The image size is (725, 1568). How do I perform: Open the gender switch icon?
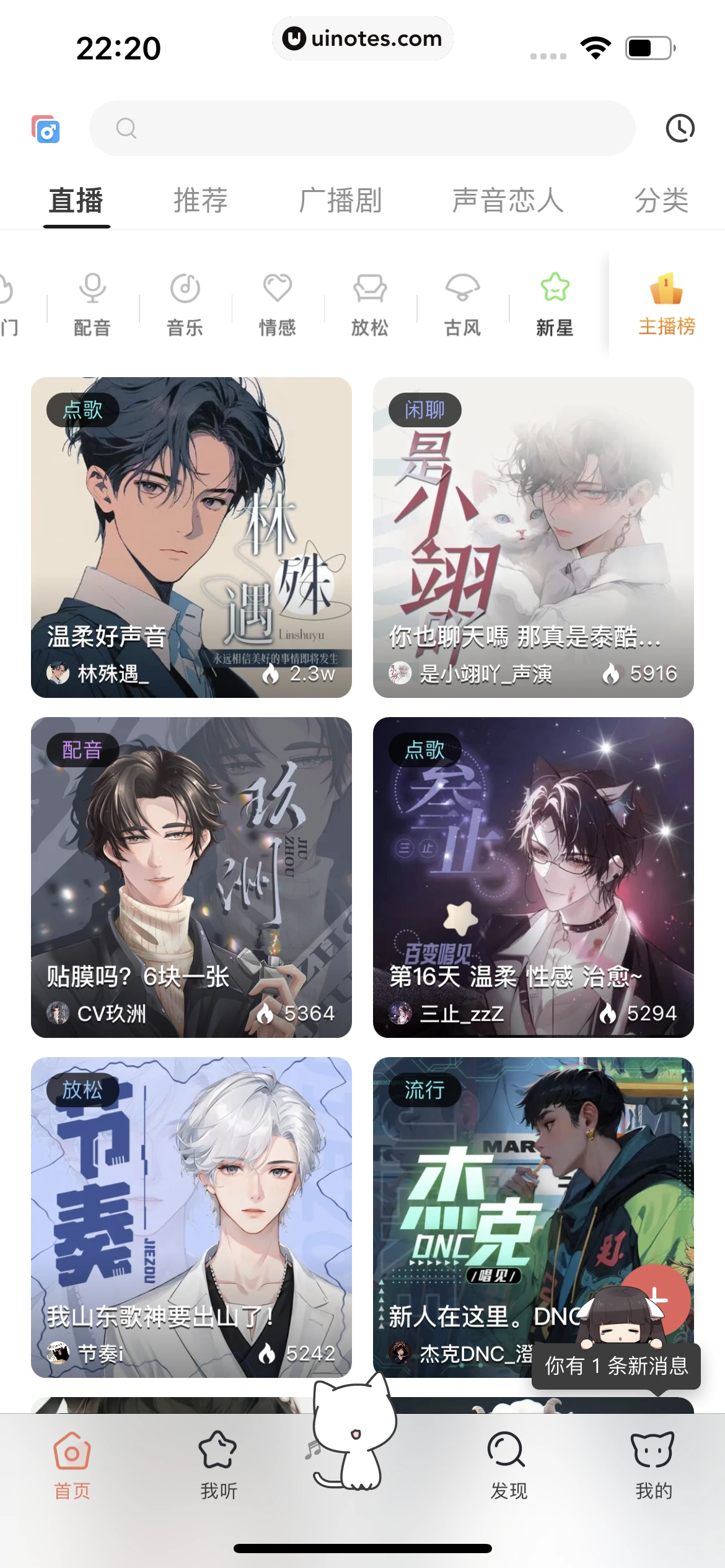pyautogui.click(x=46, y=129)
